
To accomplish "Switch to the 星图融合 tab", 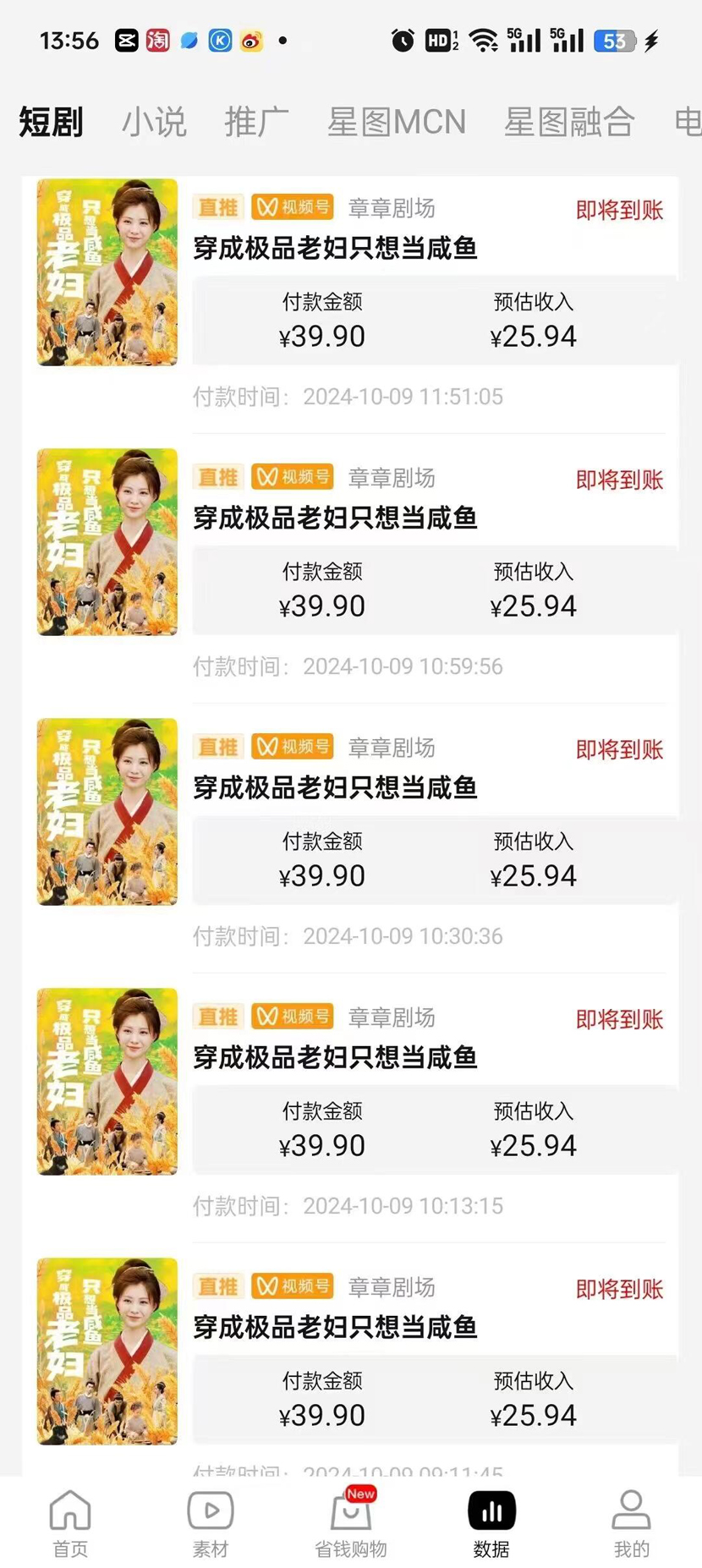I will click(x=568, y=123).
